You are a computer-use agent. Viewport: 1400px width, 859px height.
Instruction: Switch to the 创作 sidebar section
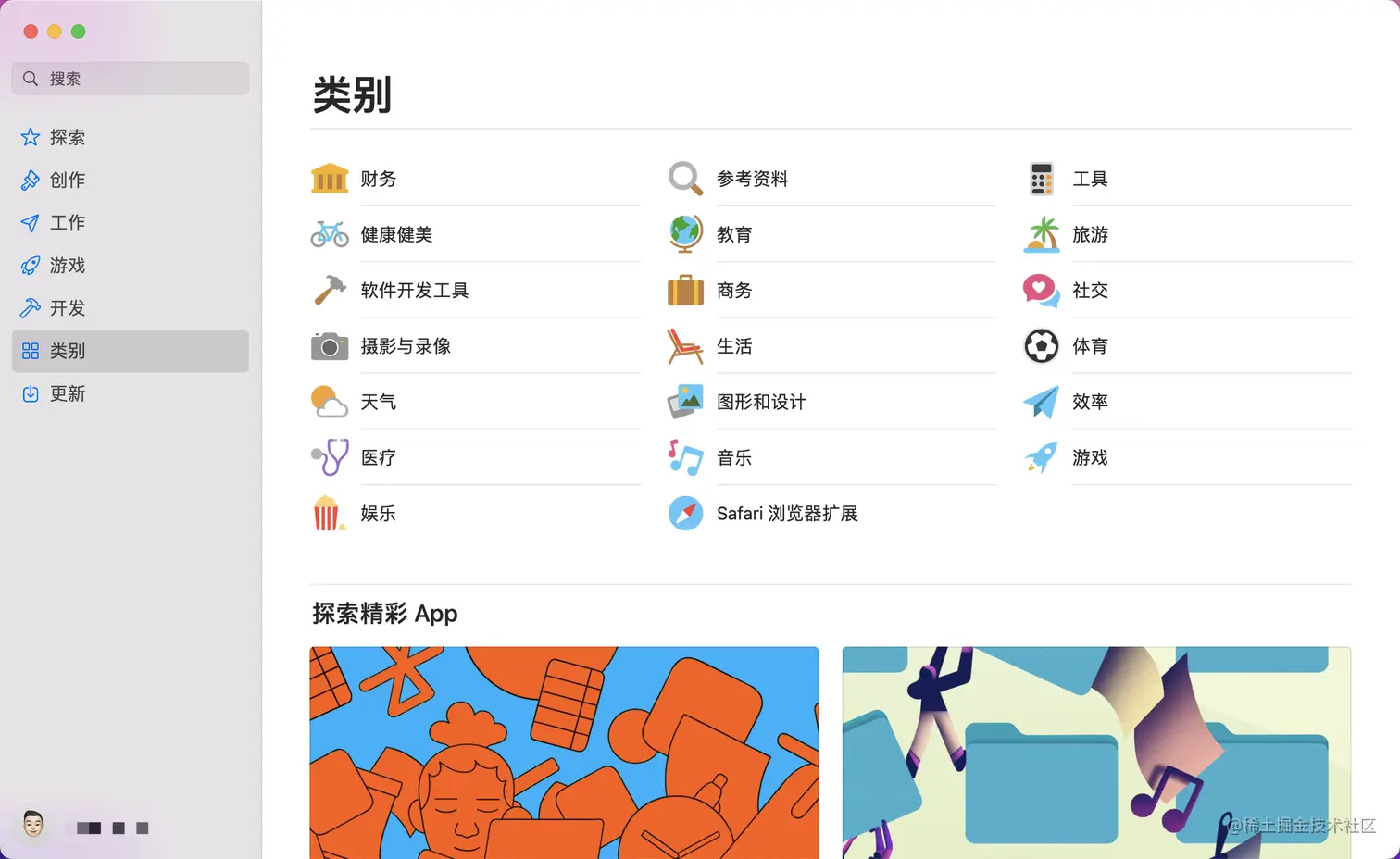pyautogui.click(x=67, y=180)
